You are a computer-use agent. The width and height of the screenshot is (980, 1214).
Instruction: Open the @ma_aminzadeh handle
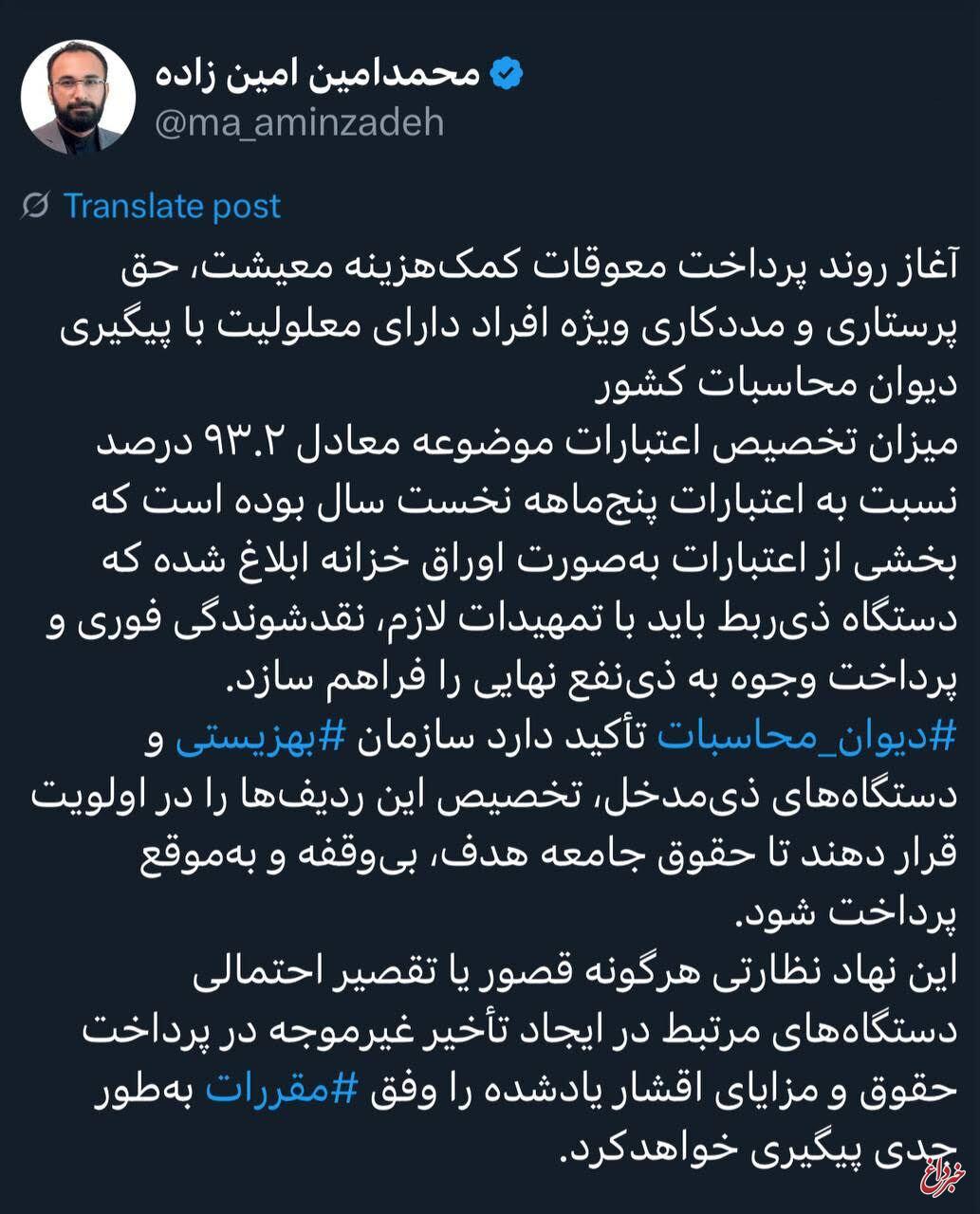(299, 123)
